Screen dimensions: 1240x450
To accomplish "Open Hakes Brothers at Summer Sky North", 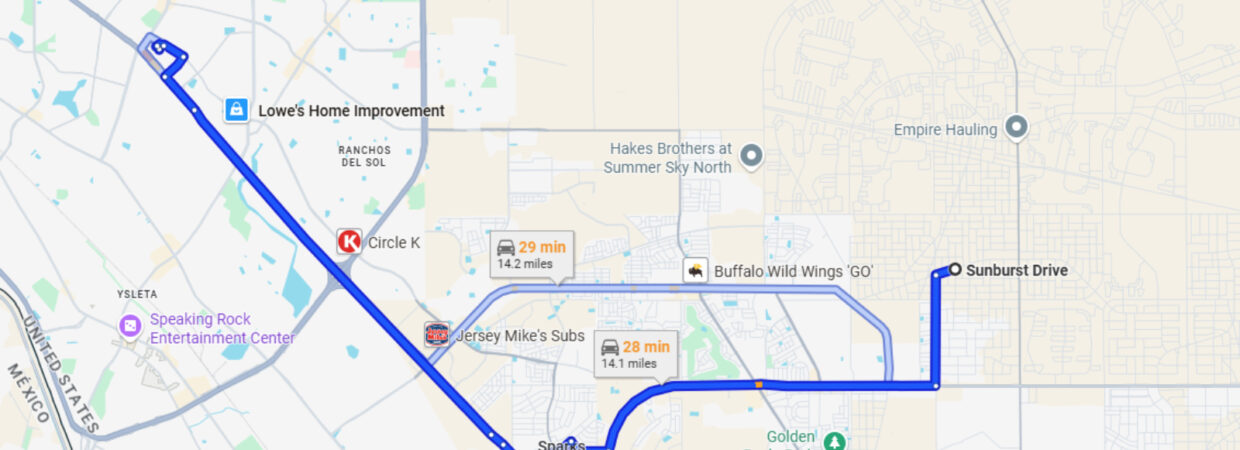I will 751,156.
